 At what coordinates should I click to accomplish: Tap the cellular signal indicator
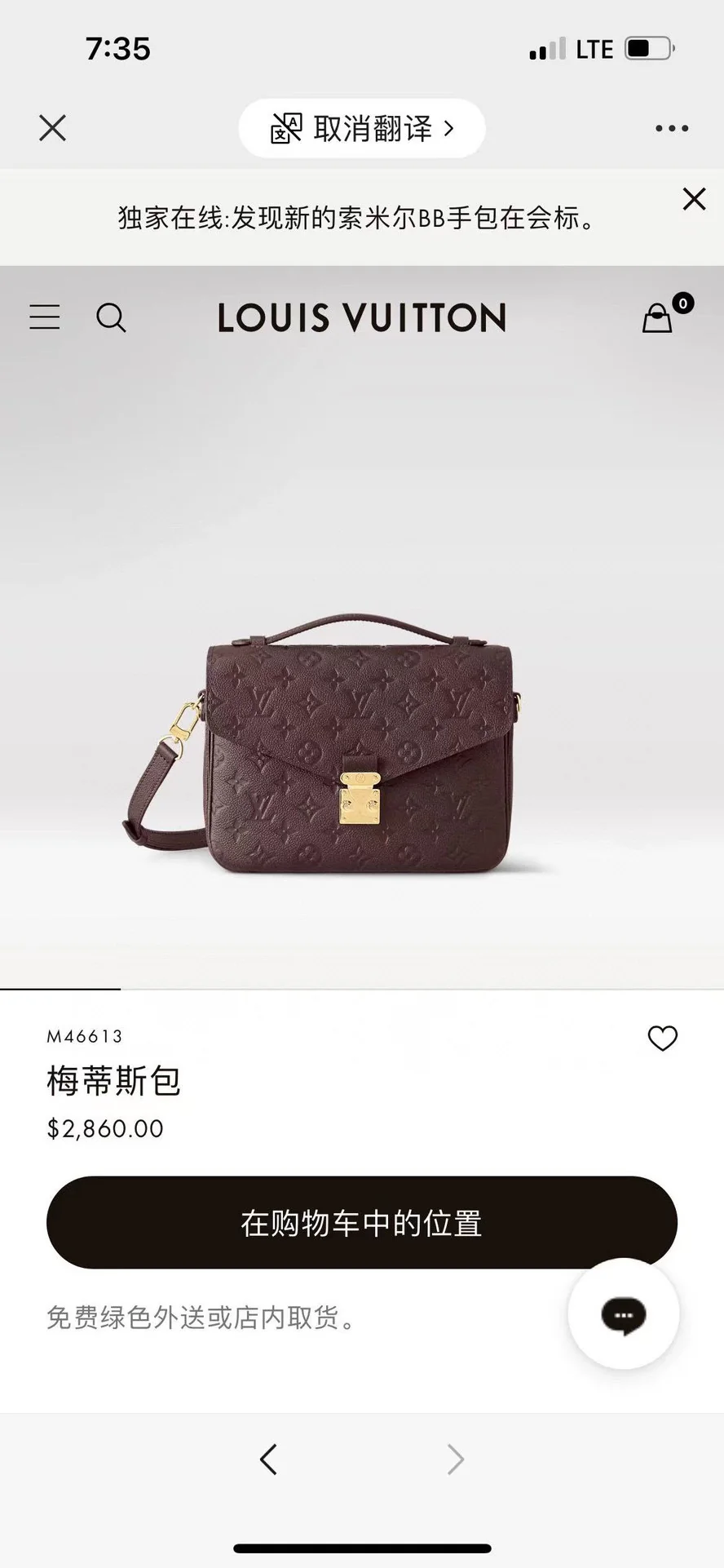(547, 49)
